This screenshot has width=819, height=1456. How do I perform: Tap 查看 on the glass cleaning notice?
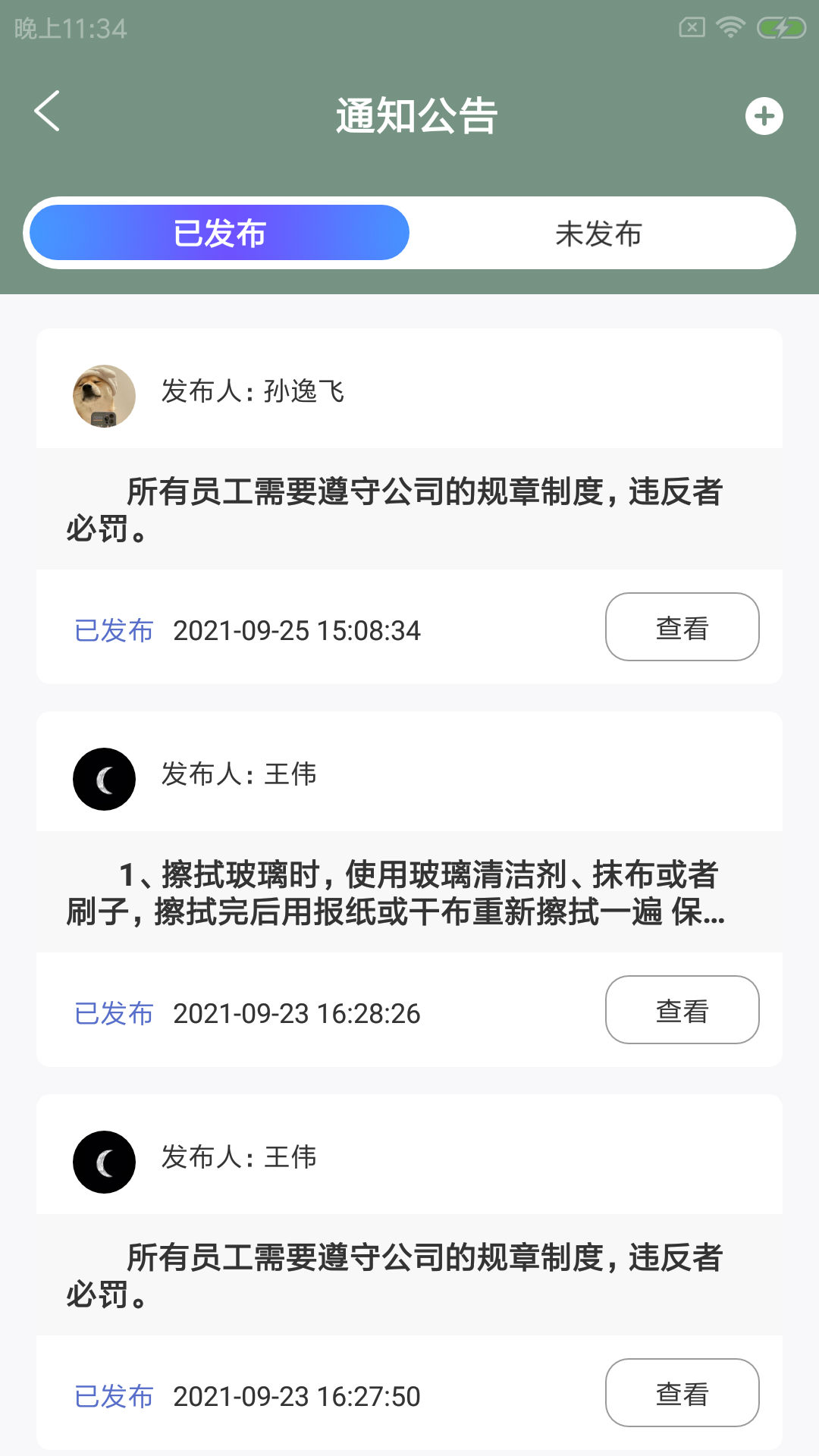click(682, 1009)
